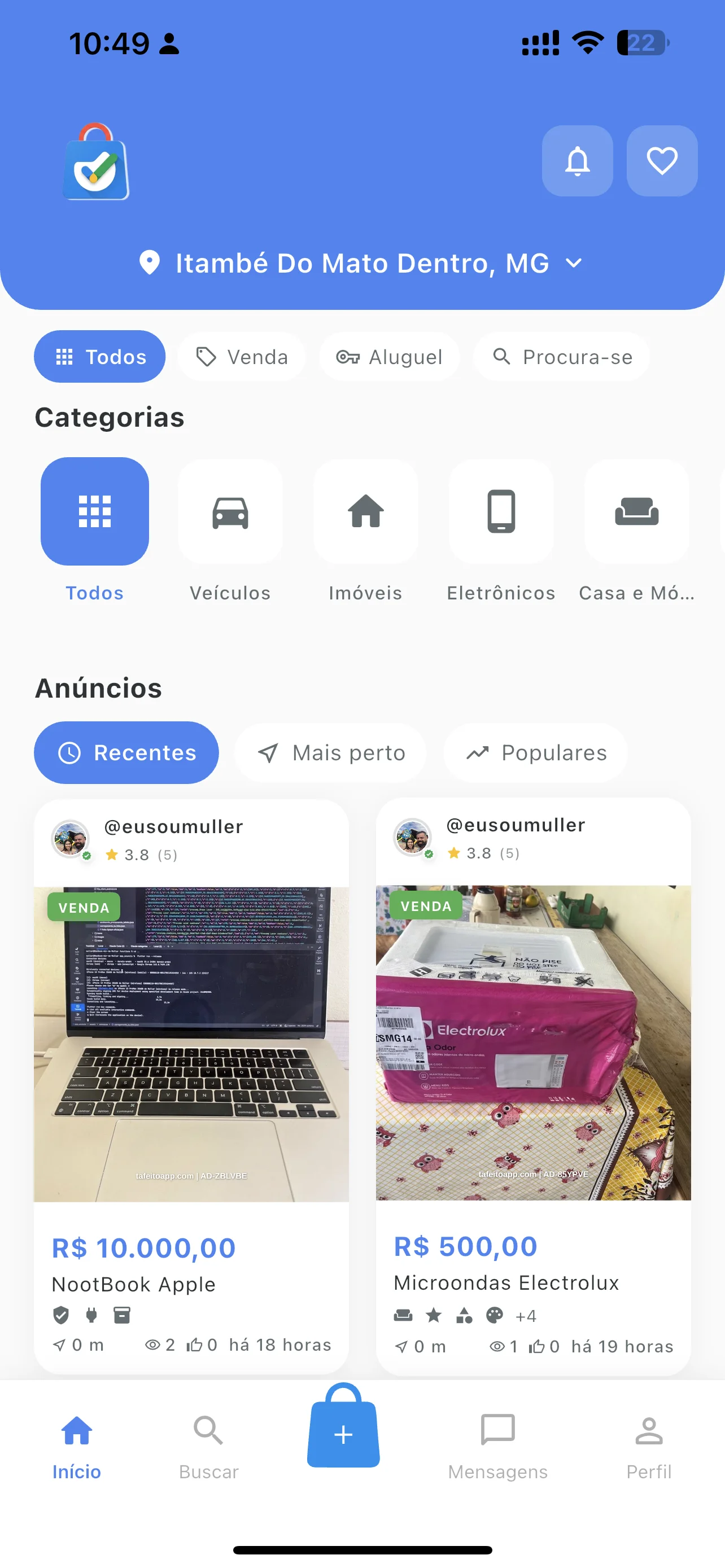Select the Venda filter chip

[242, 357]
